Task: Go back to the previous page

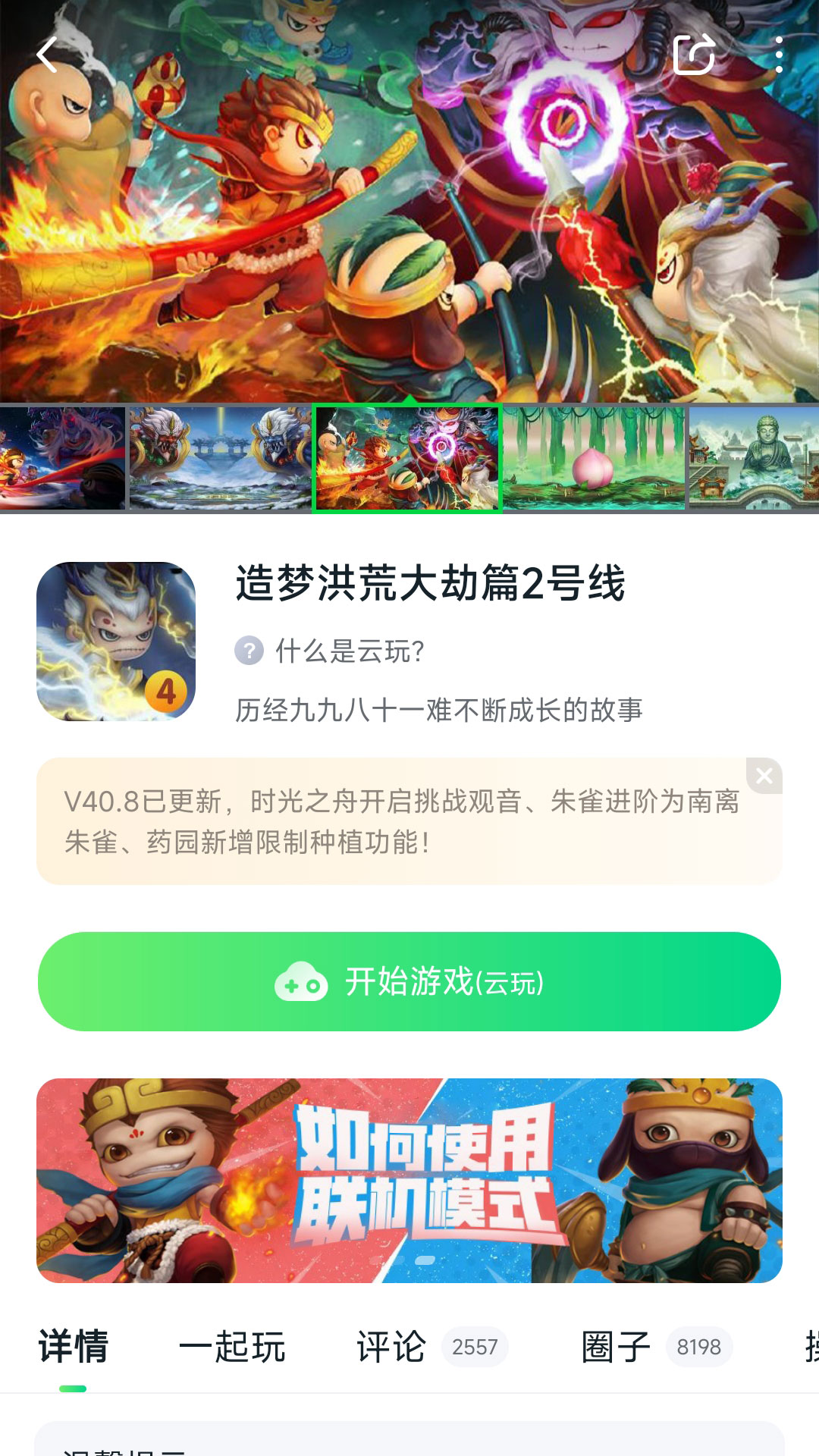Action: click(x=48, y=55)
